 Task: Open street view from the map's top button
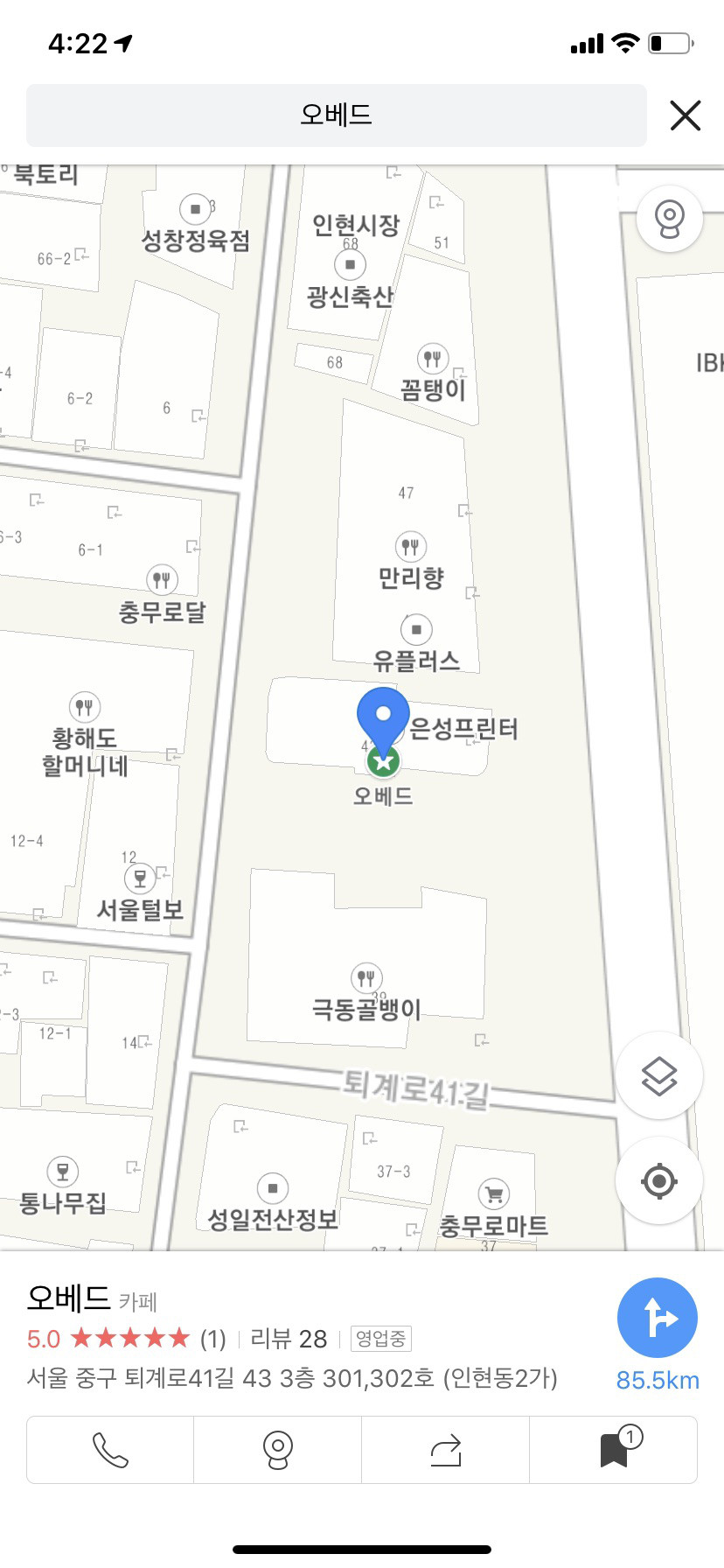pyautogui.click(x=670, y=218)
